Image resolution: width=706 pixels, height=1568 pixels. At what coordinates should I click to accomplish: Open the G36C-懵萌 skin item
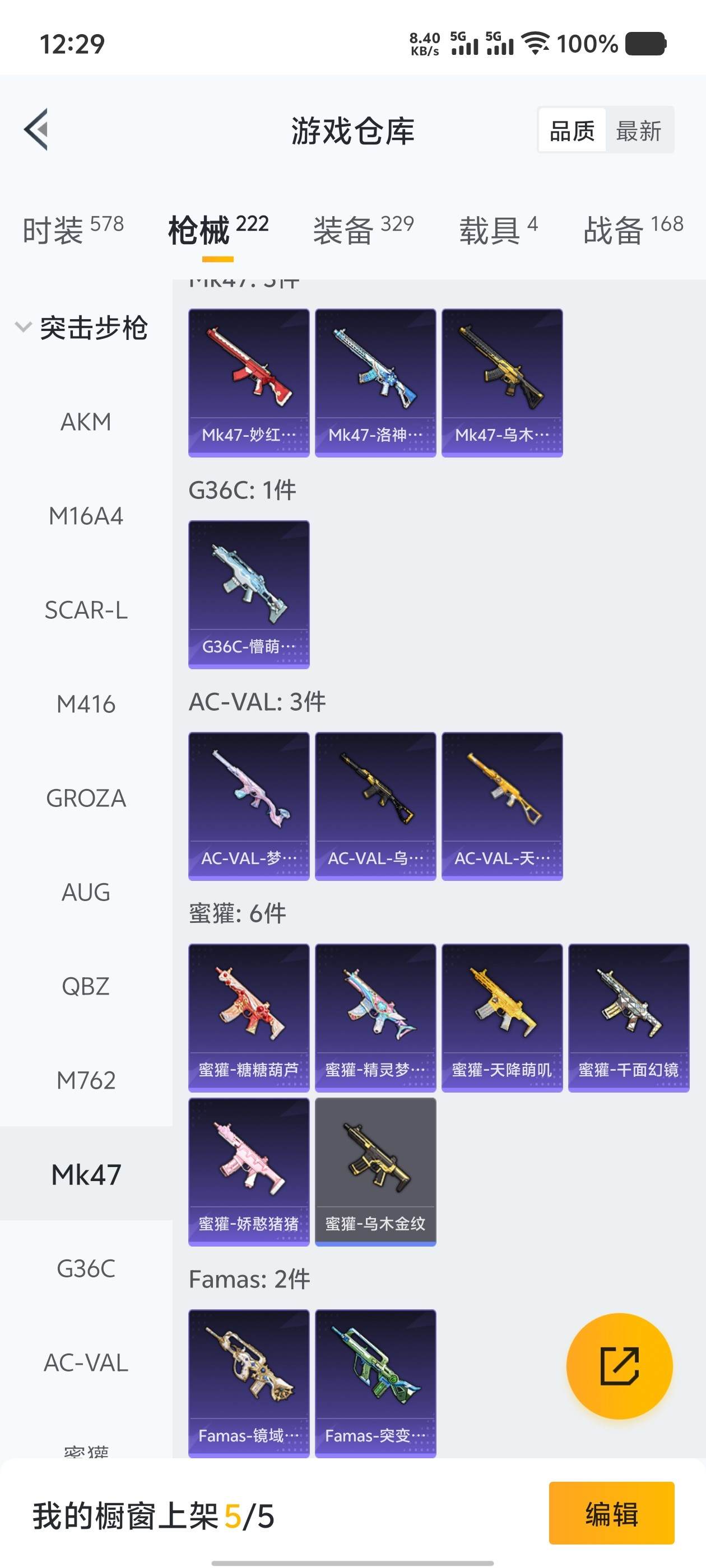(x=249, y=594)
